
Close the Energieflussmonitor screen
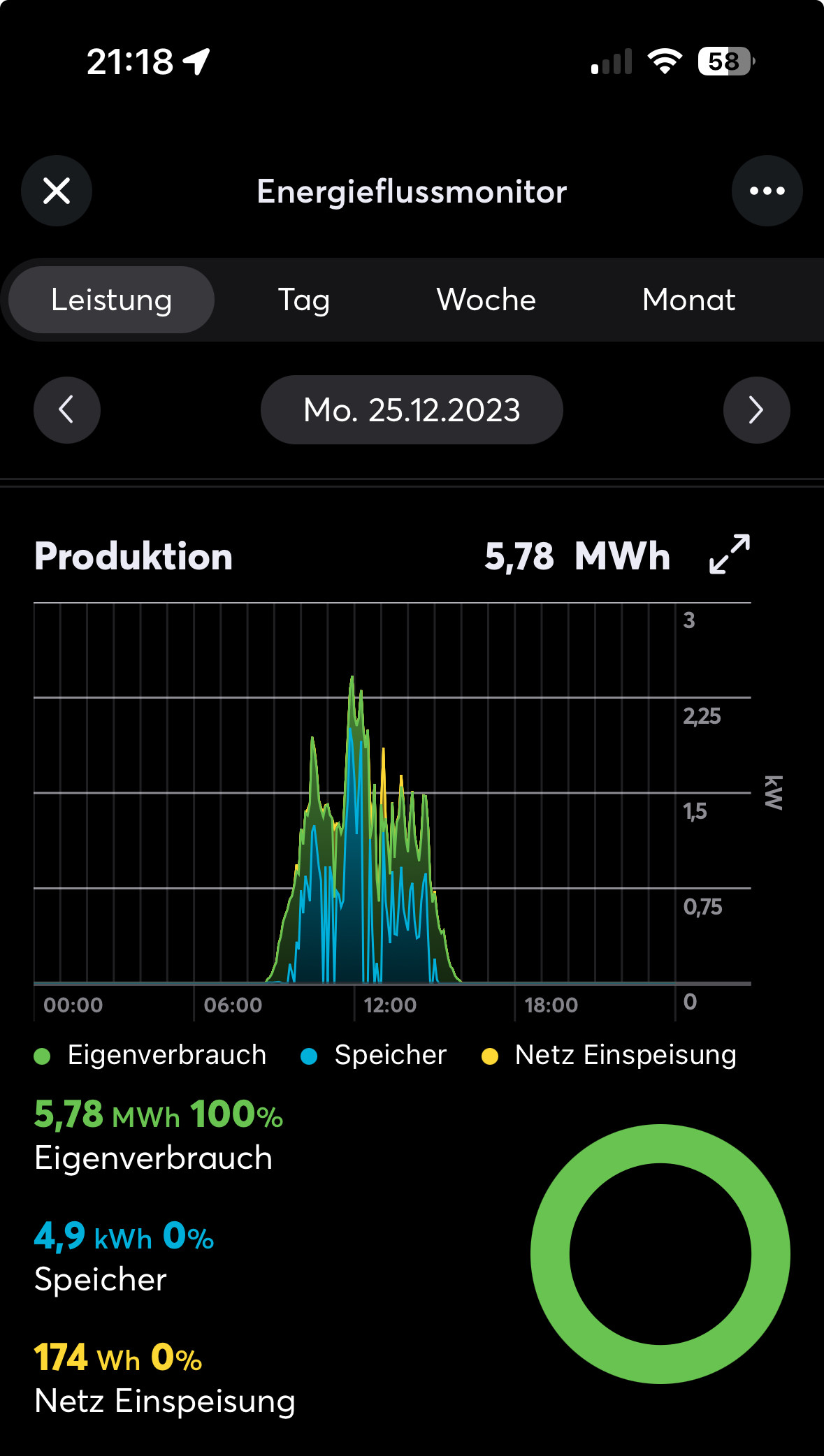point(57,191)
